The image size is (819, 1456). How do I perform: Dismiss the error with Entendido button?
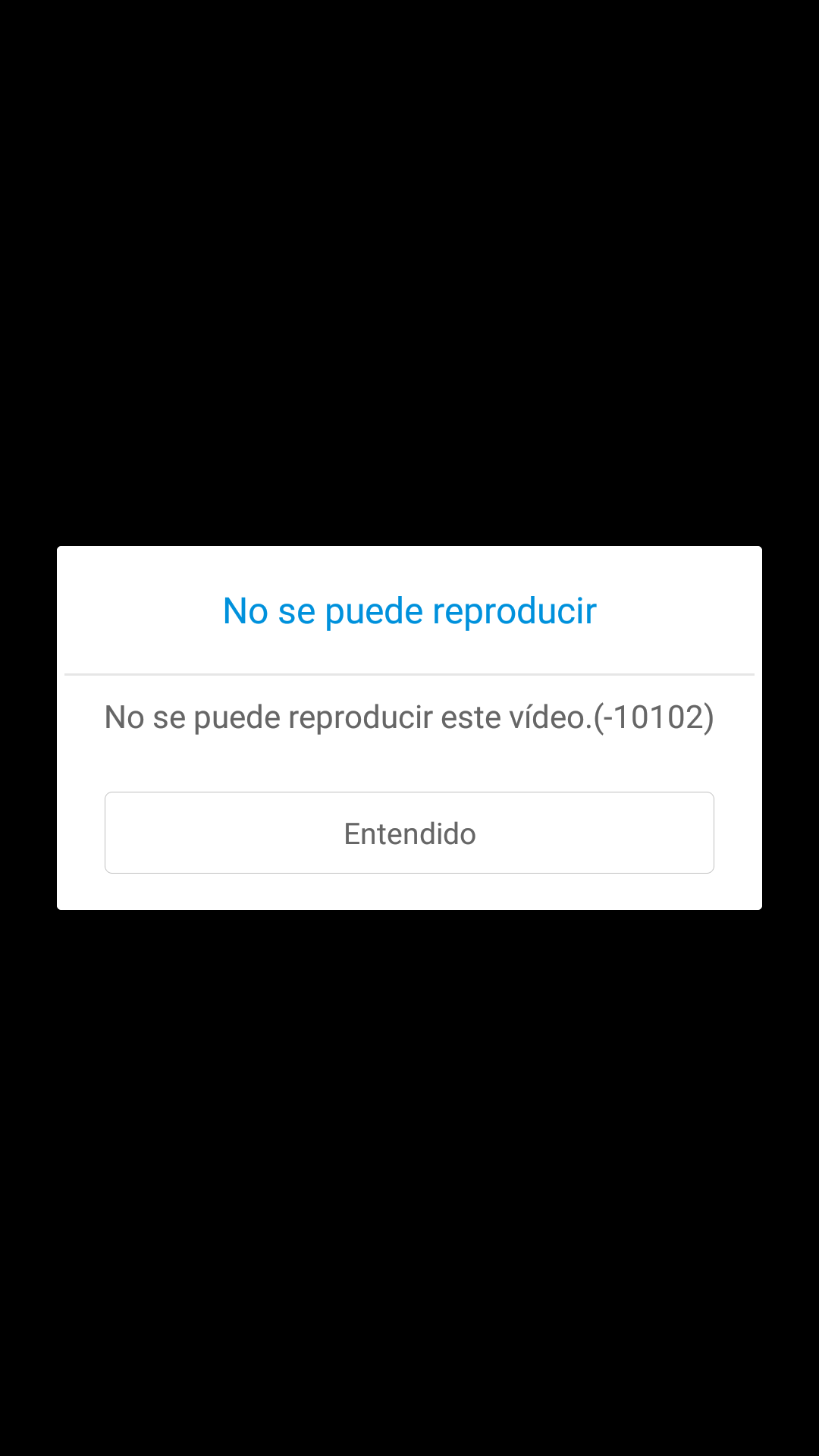pos(409,833)
